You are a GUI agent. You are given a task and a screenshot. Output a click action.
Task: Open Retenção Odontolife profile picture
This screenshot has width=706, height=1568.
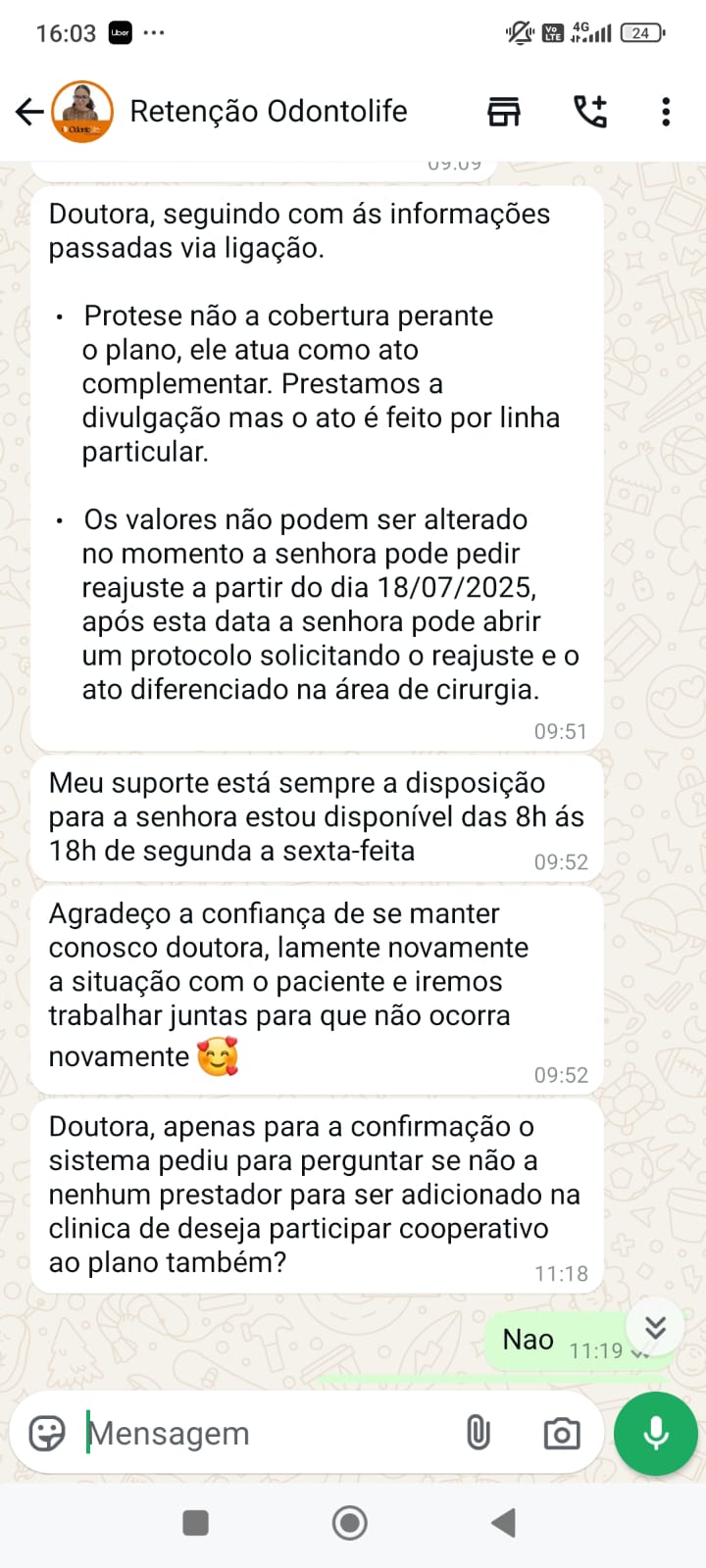(x=82, y=112)
